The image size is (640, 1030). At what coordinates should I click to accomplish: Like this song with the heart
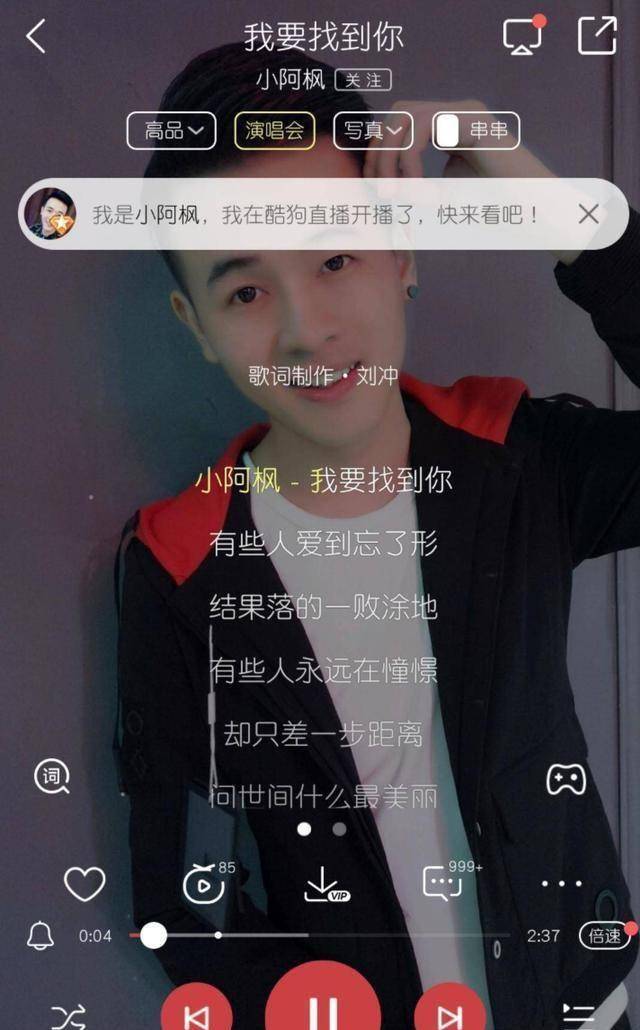[85, 884]
